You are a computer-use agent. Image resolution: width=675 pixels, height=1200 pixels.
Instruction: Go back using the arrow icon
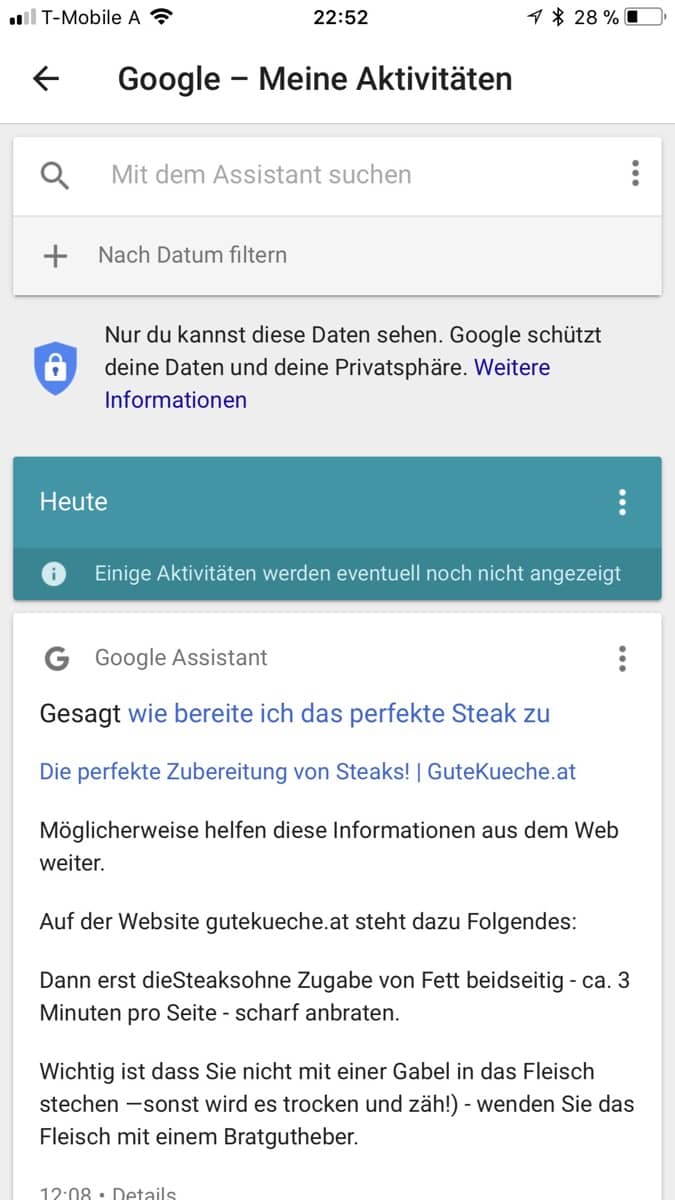point(47,79)
